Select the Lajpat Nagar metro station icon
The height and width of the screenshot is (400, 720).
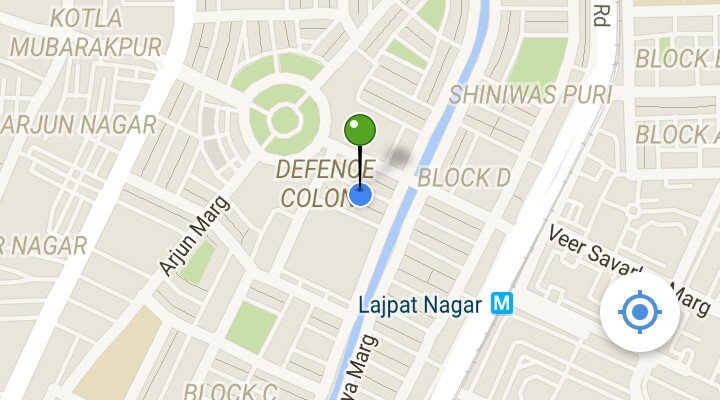[x=502, y=303]
